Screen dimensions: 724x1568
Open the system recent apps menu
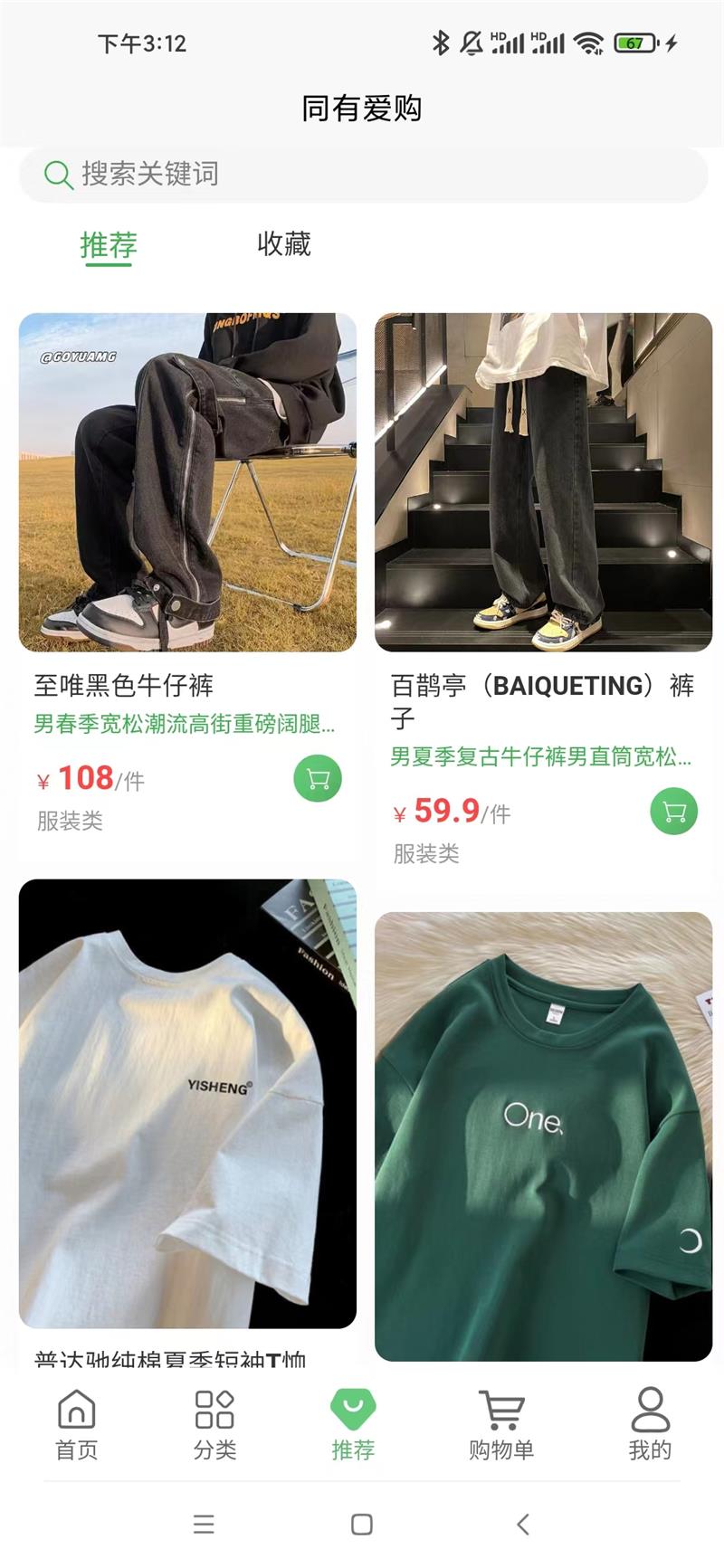click(x=205, y=1525)
